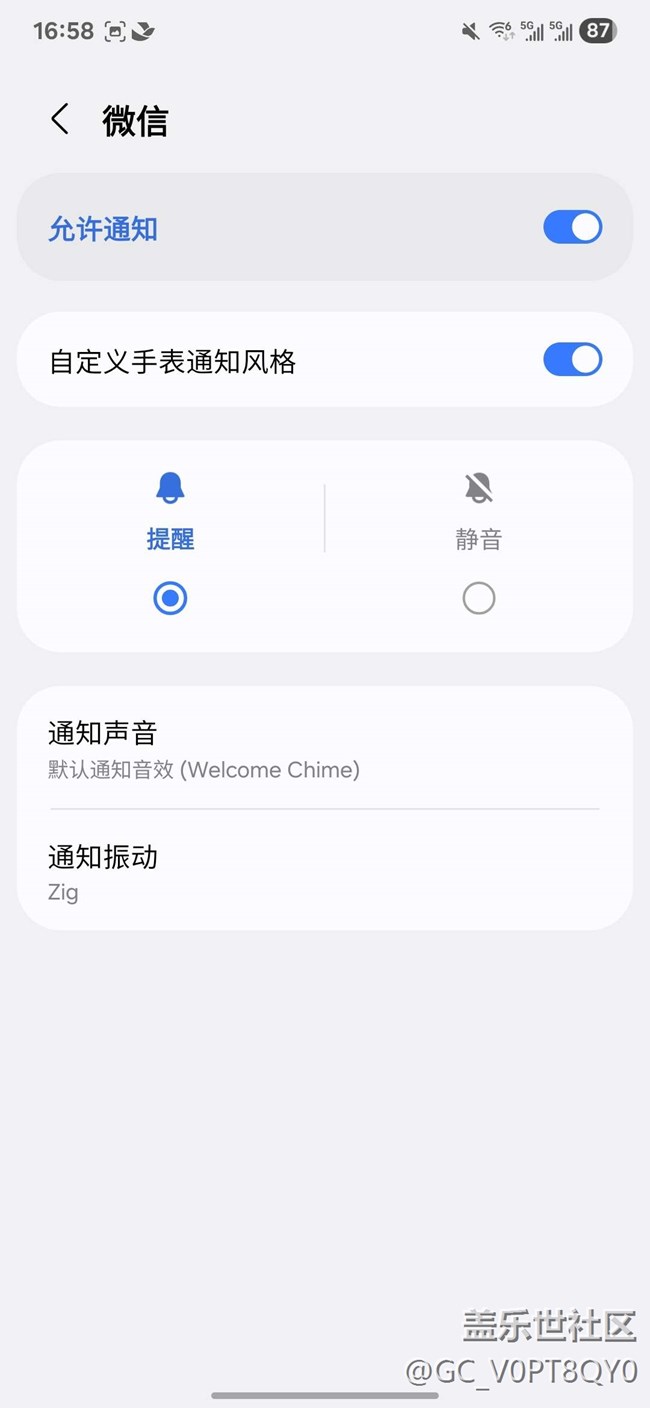Select the 静音 silent option
This screenshot has height=1408, width=650.
478,598
